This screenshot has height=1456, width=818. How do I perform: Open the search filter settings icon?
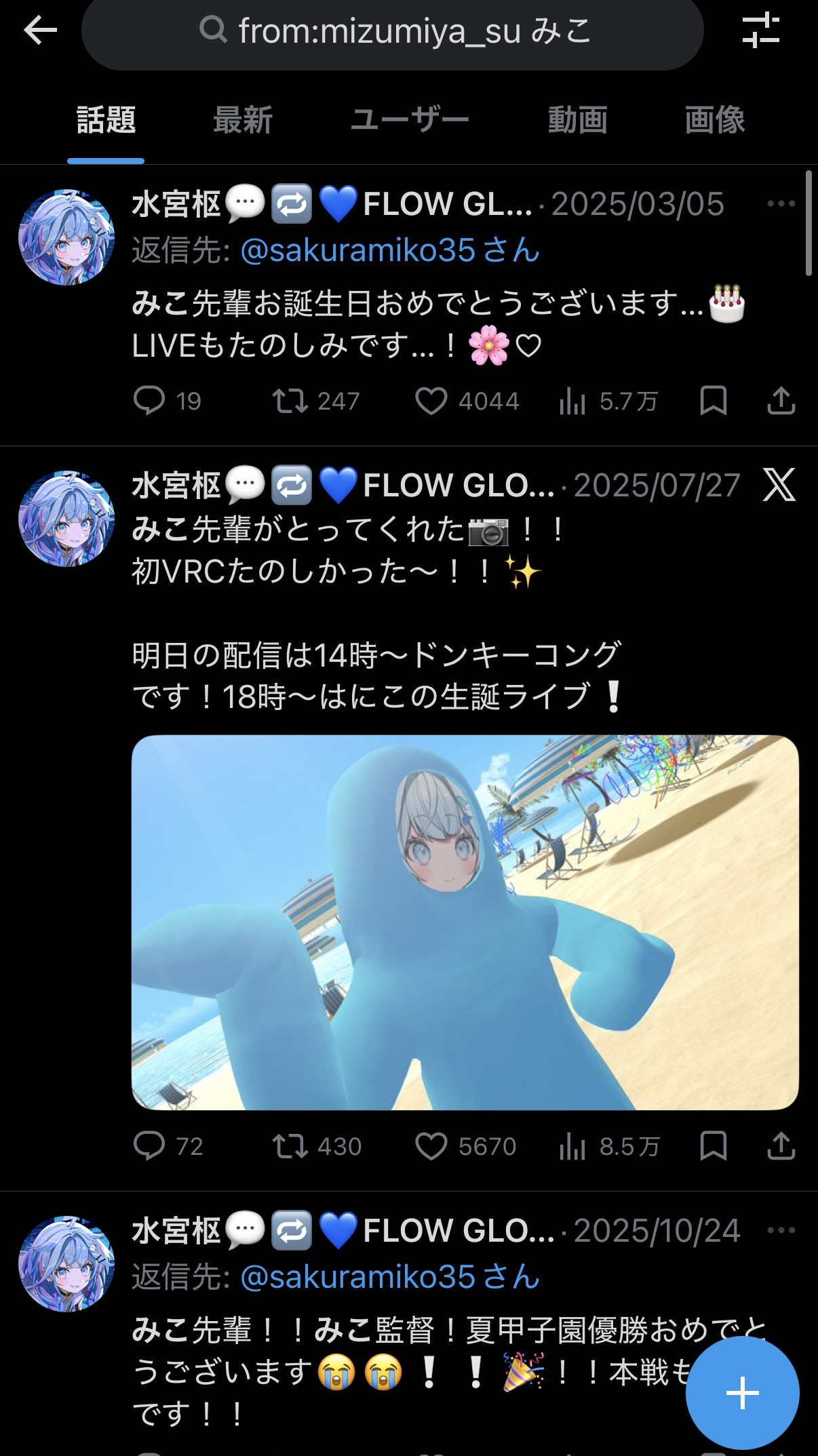coord(760,31)
